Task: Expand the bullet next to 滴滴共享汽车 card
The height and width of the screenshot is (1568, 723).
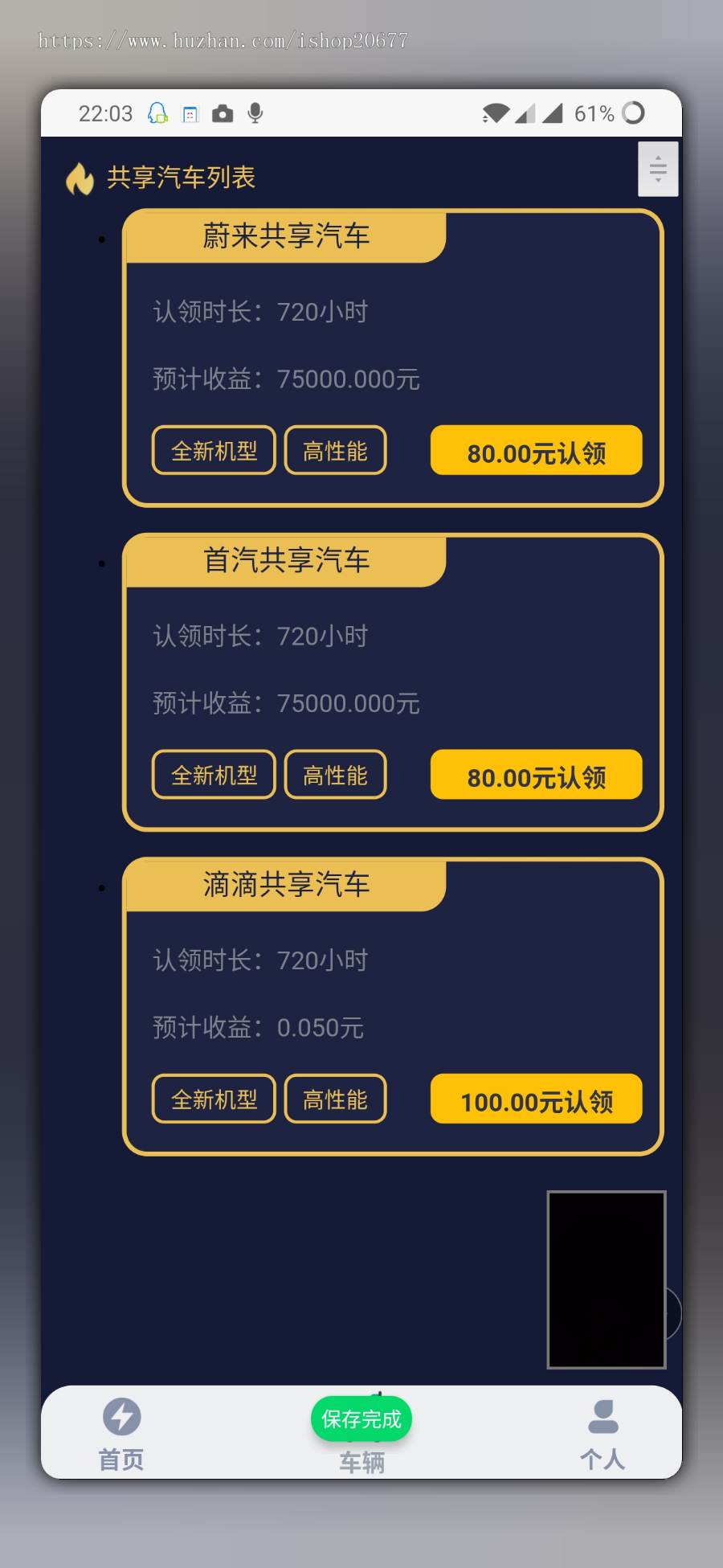Action: [x=101, y=887]
